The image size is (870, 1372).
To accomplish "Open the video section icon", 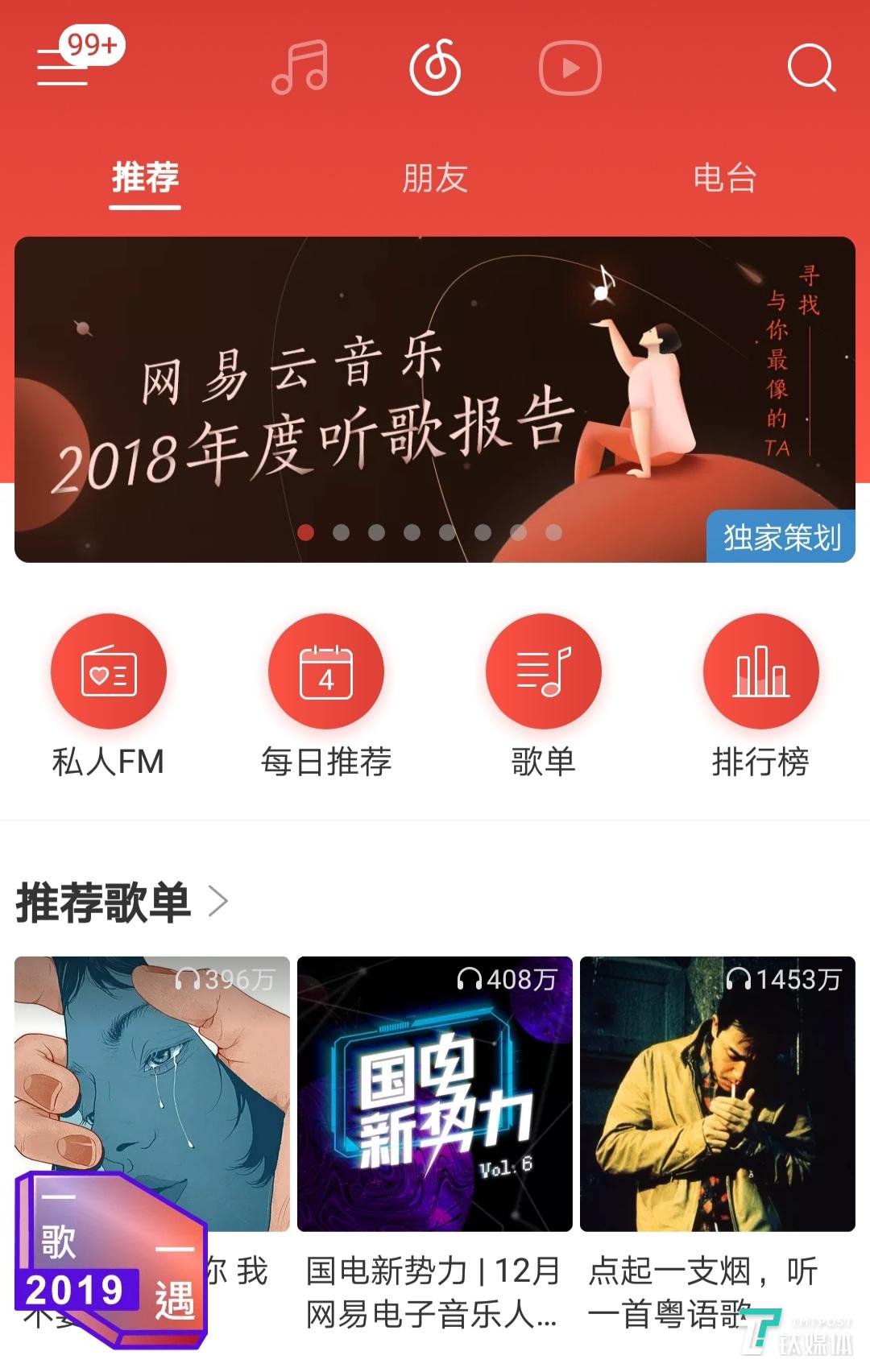I will pyautogui.click(x=570, y=69).
